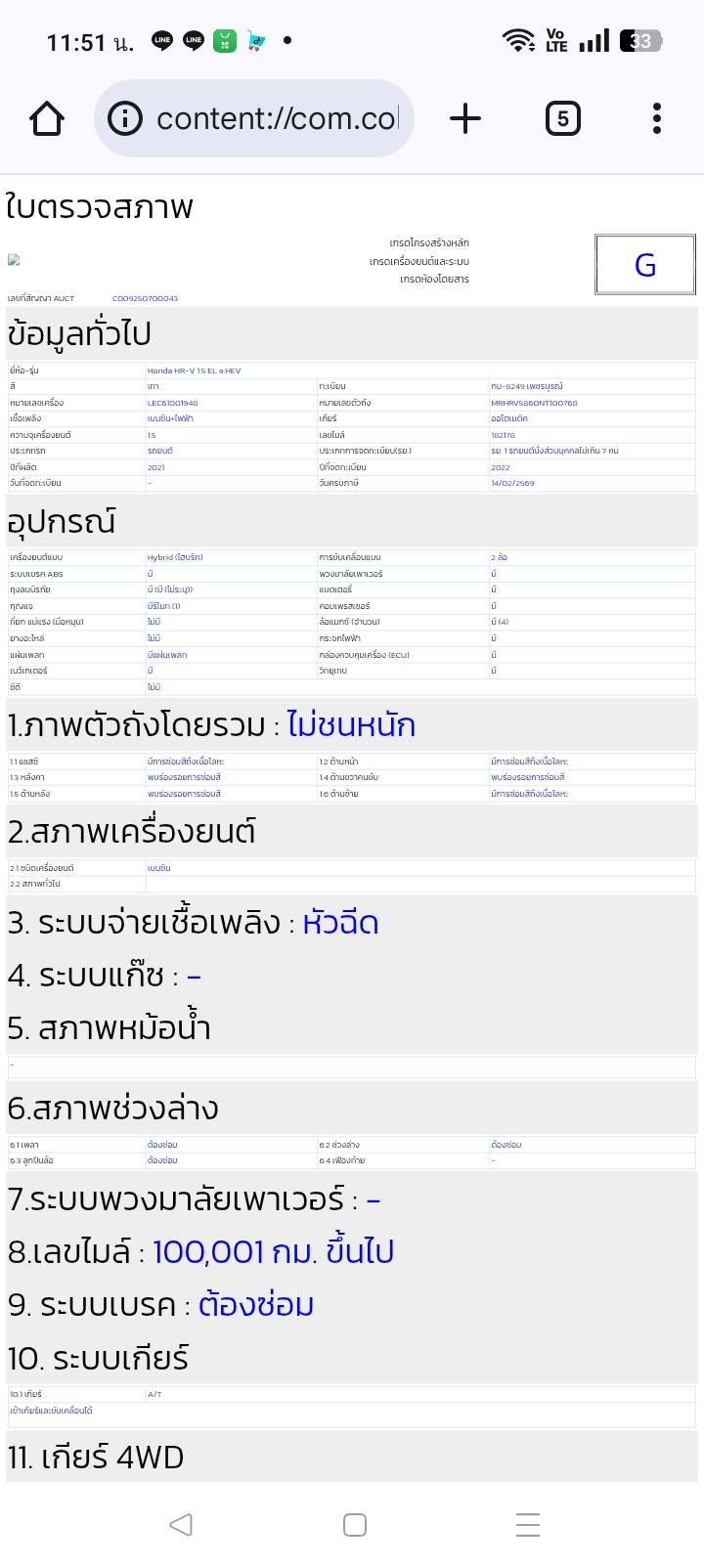The image size is (704, 1568).
Task: Open the browser overflow menu
Action: tap(657, 118)
